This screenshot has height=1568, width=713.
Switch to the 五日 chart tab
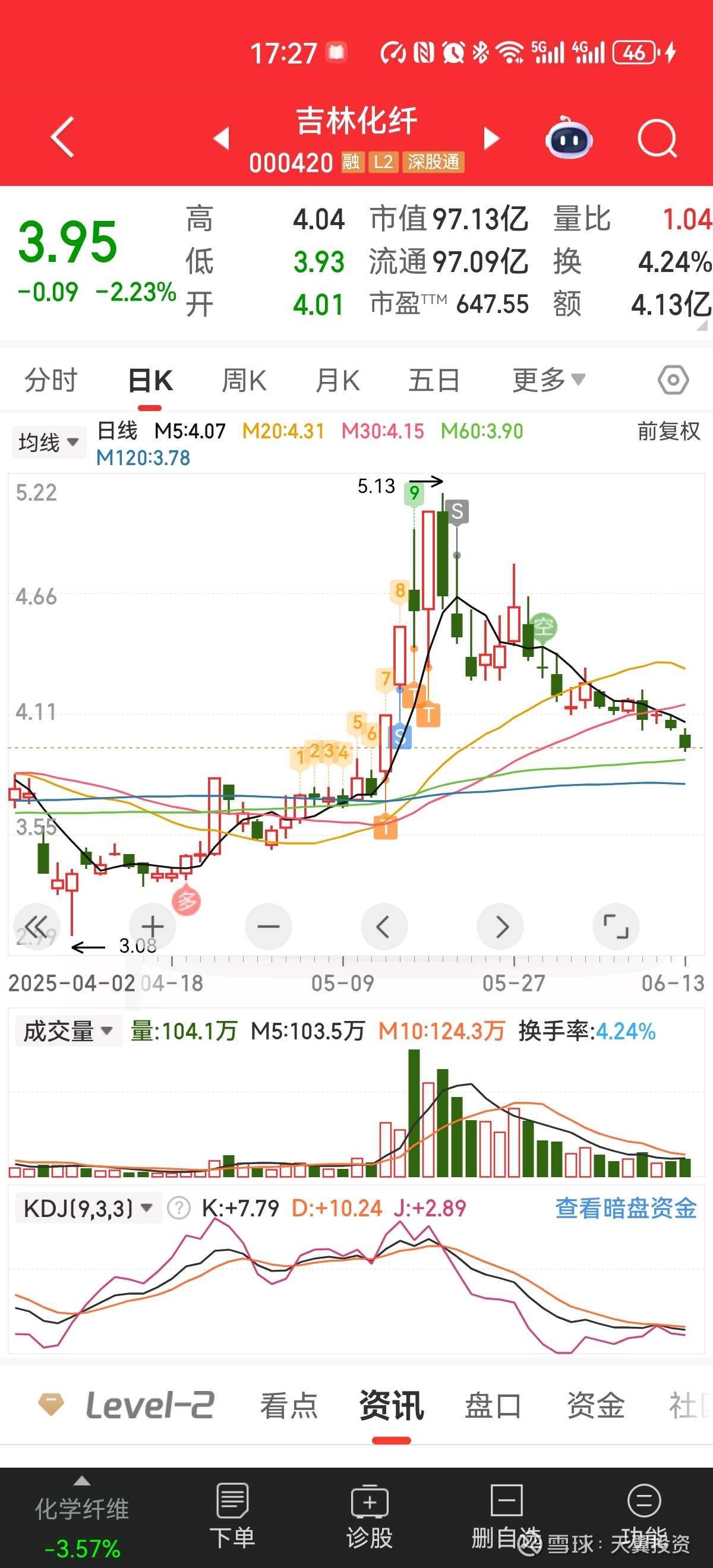coord(434,381)
